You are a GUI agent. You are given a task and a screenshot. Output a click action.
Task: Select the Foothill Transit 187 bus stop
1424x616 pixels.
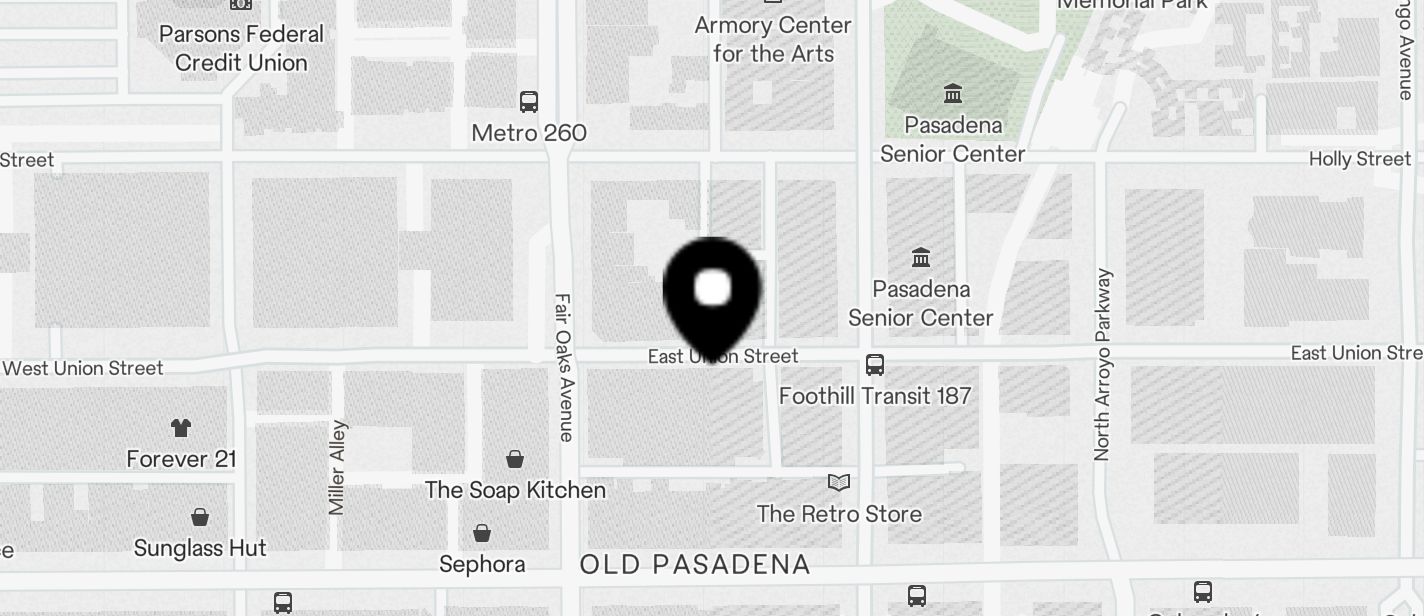pyautogui.click(x=875, y=365)
